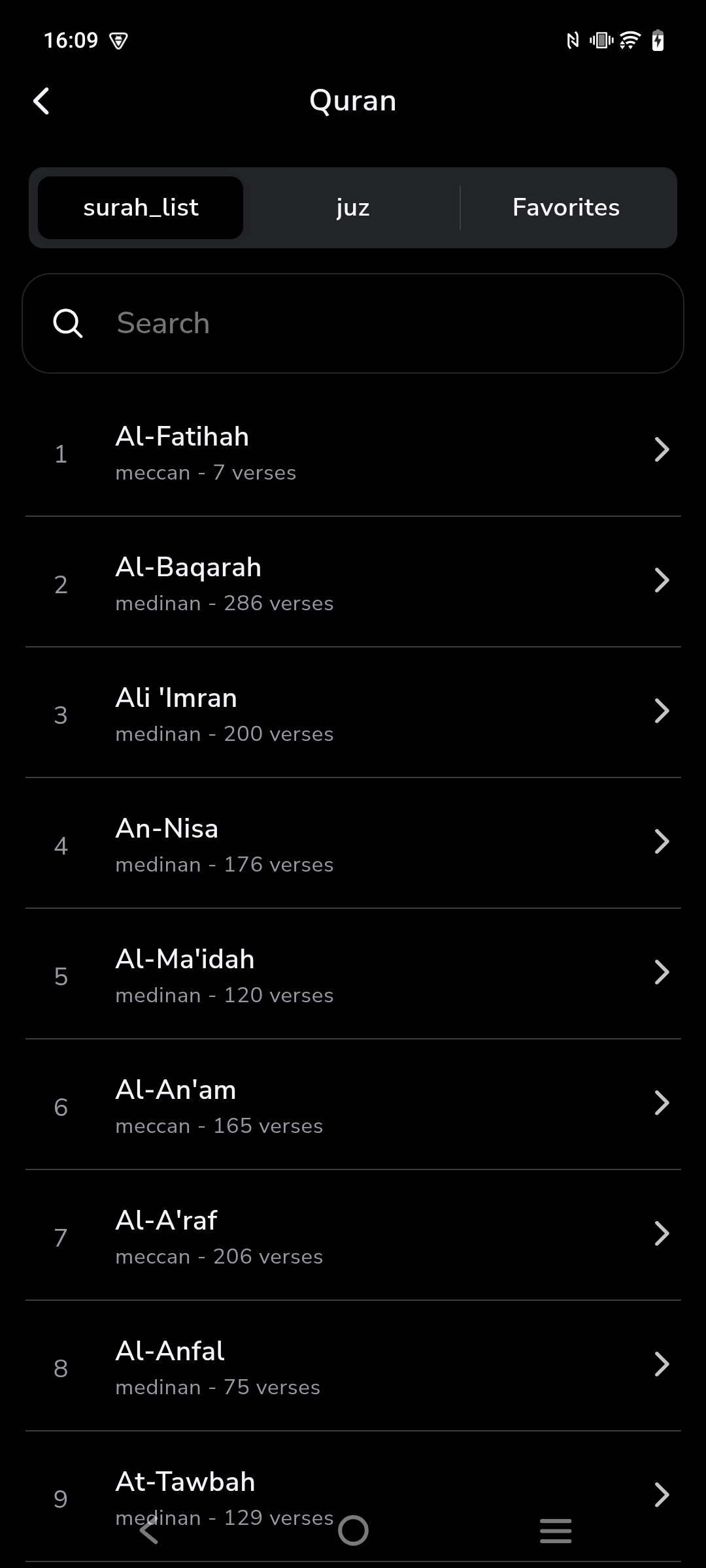The width and height of the screenshot is (706, 1568).
Task: Open An-Nisa using its right arrow
Action: (662, 841)
